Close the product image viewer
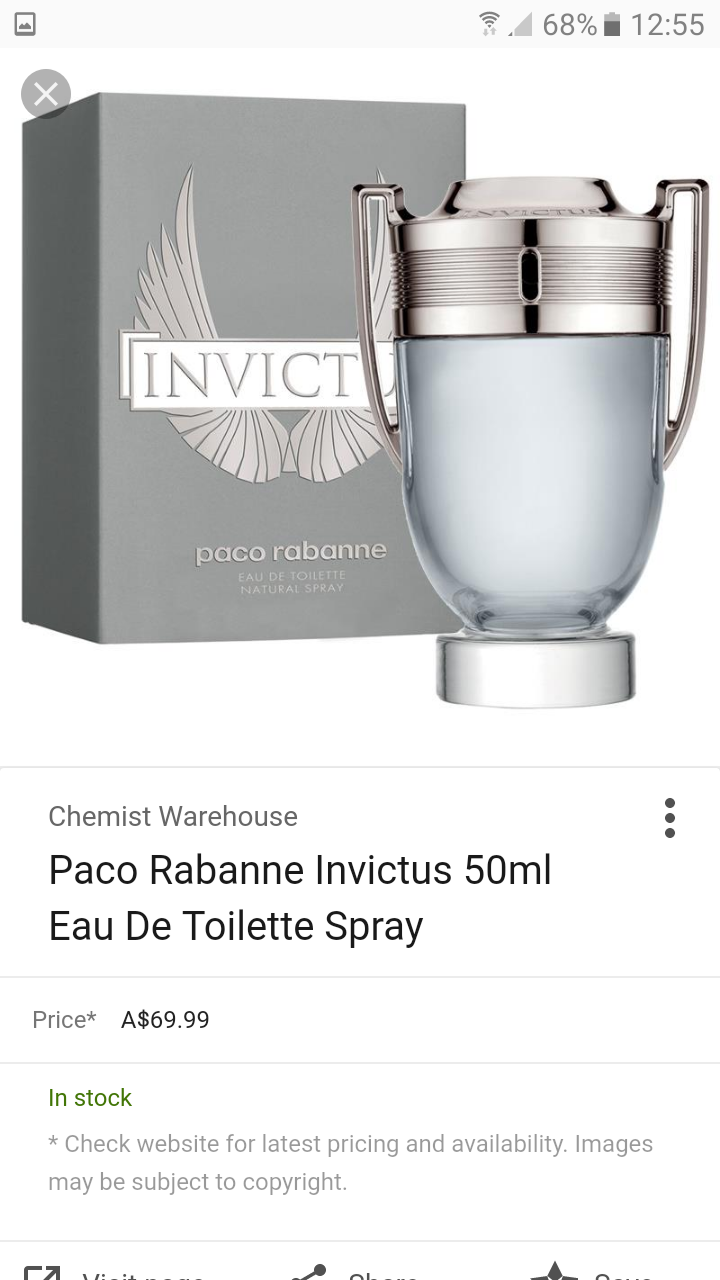This screenshot has width=720, height=1280. pyautogui.click(x=46, y=95)
